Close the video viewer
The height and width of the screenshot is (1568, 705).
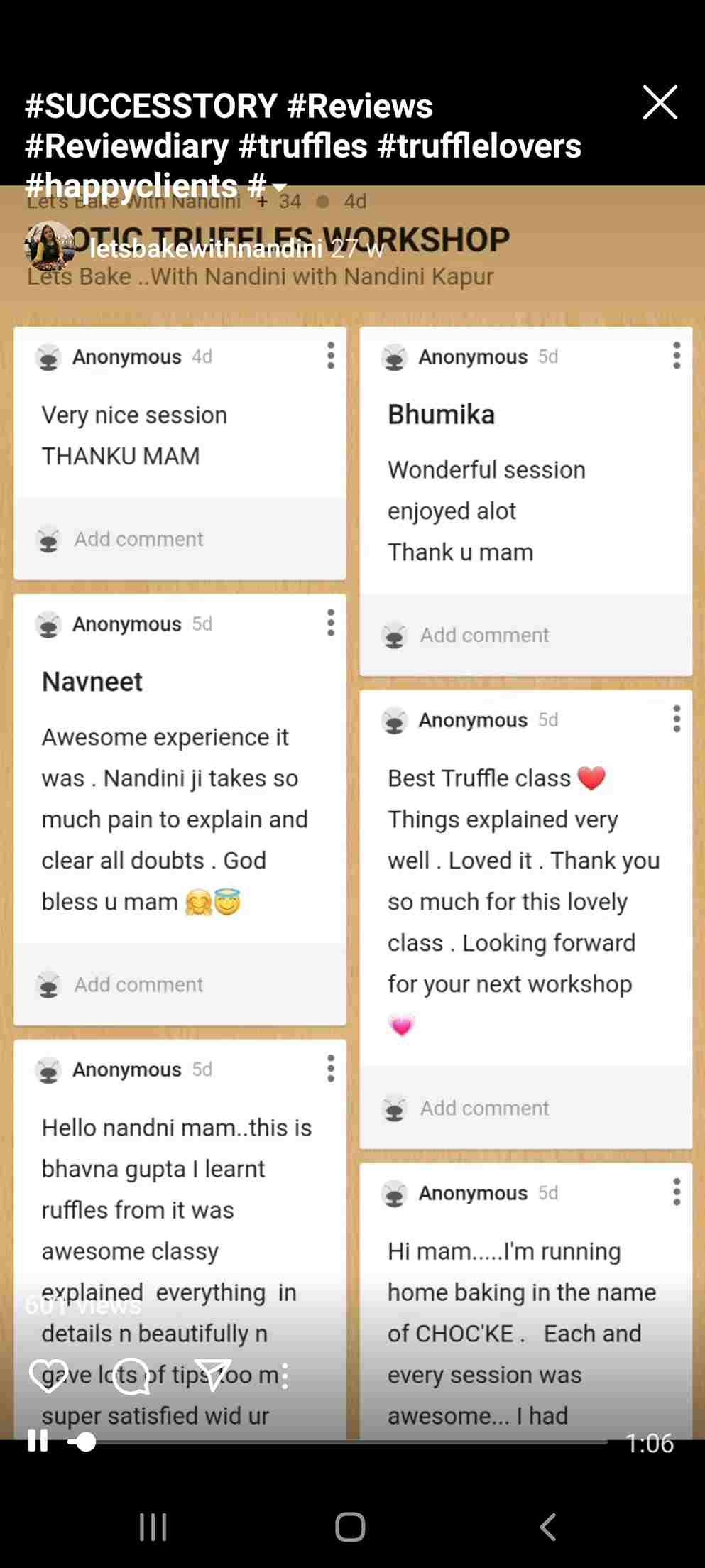tap(660, 103)
